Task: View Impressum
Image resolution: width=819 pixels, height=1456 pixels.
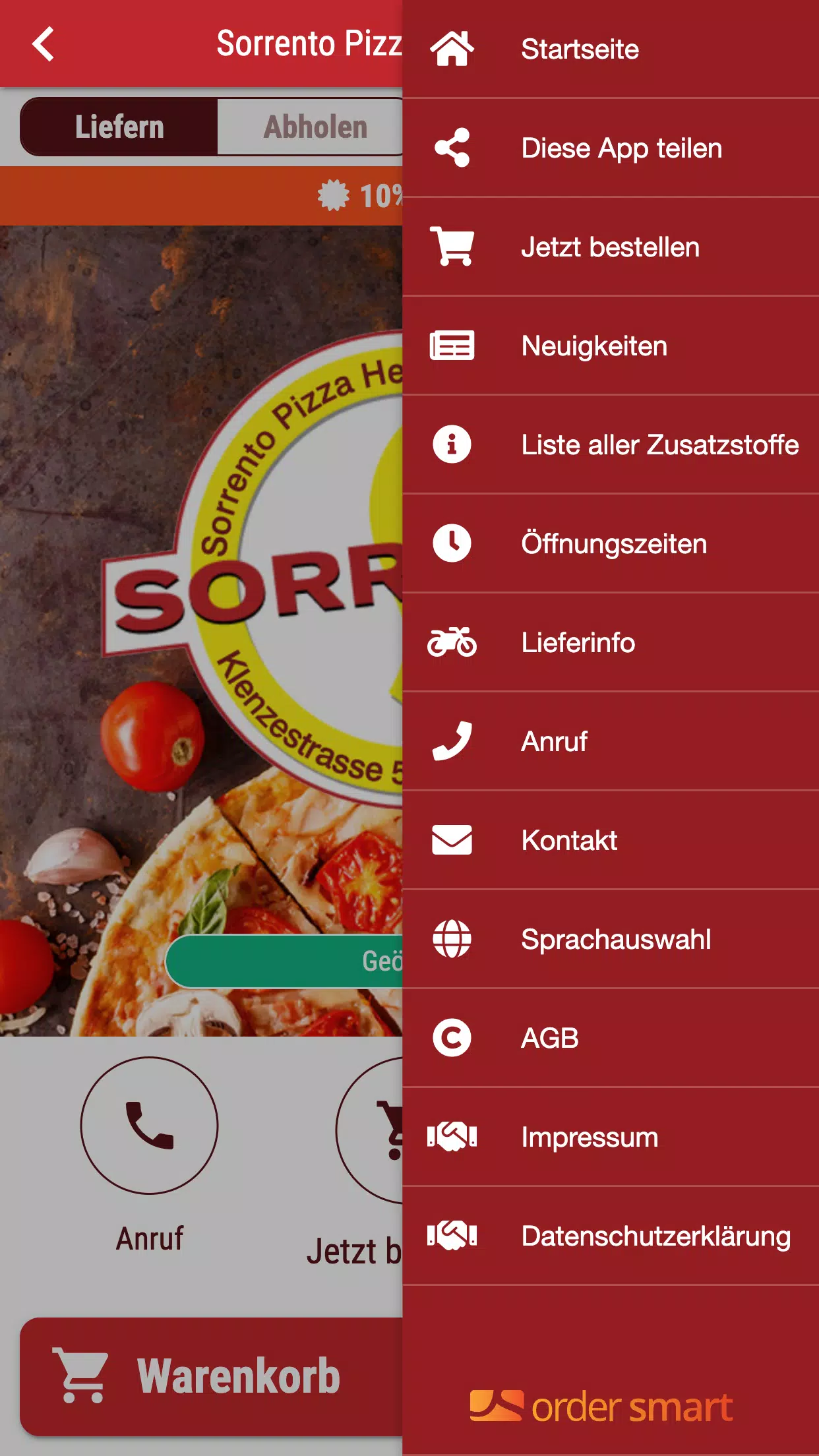Action: (x=610, y=1137)
